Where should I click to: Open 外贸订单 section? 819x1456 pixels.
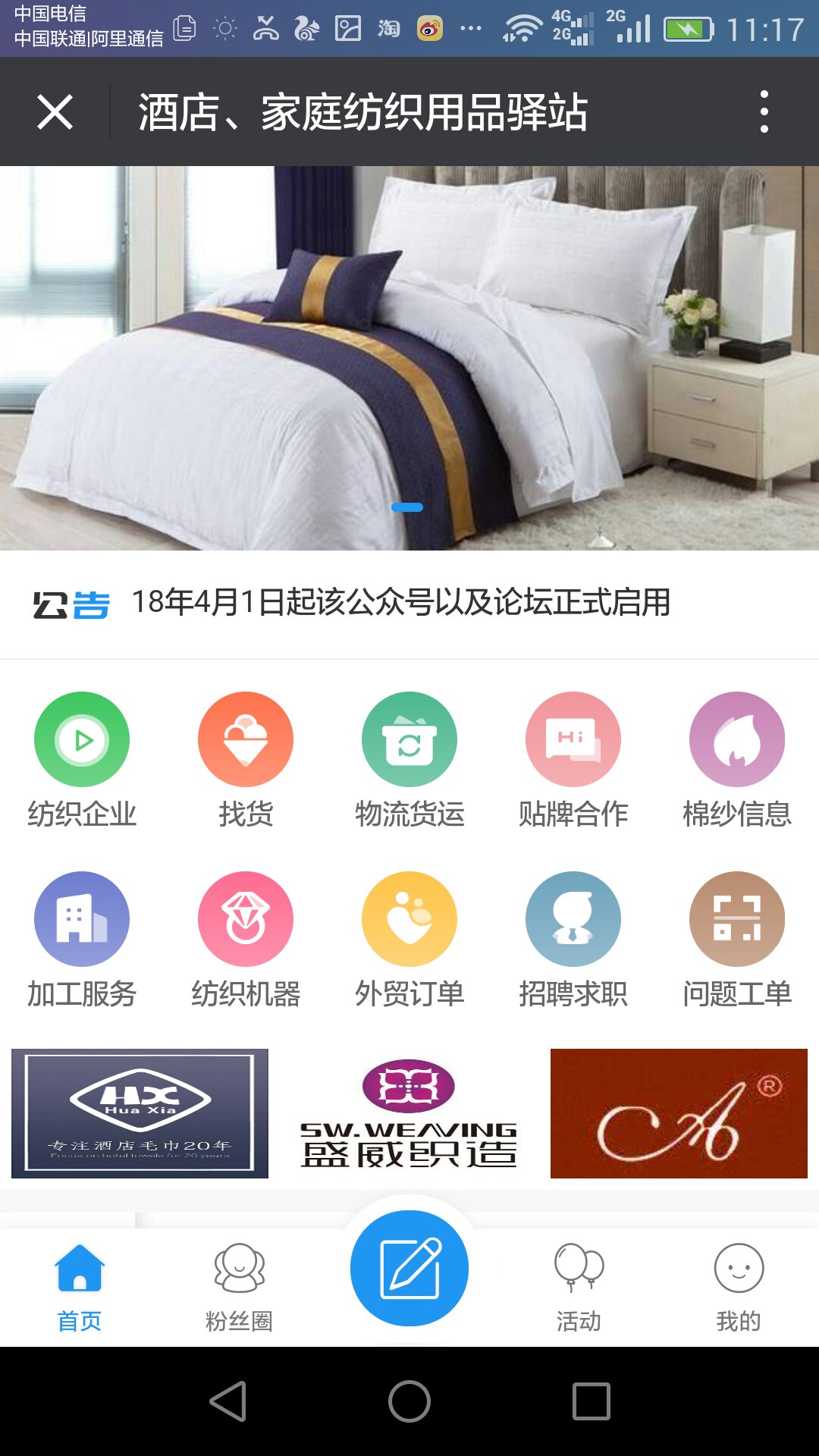click(409, 939)
